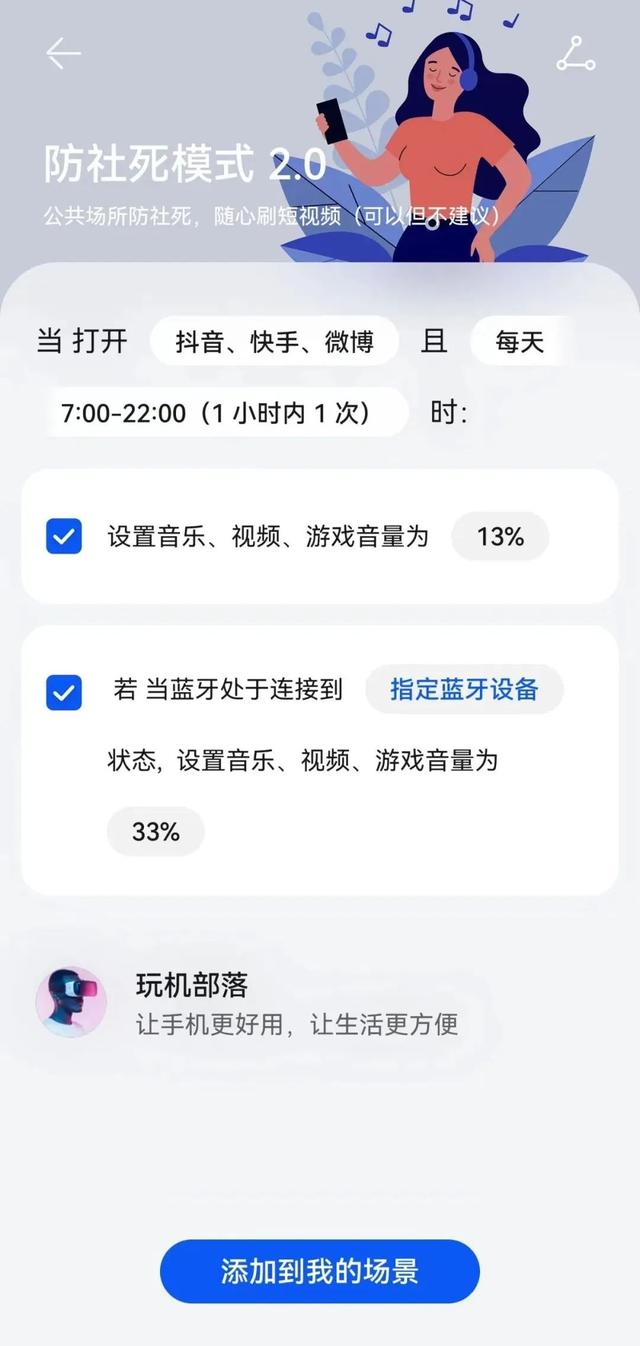Uncheck the Bluetooth connected volume action
The image size is (640, 1346).
(x=64, y=692)
